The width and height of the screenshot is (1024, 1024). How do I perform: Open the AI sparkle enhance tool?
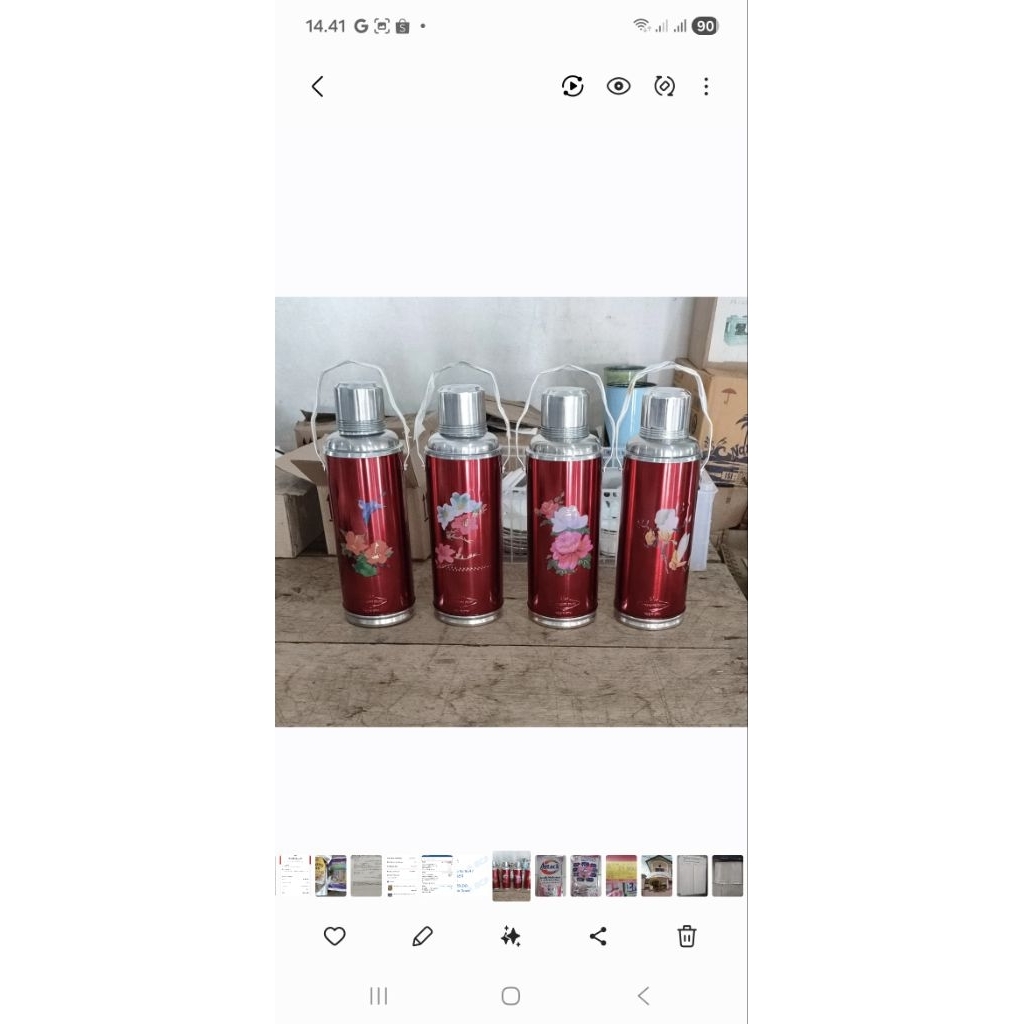coord(511,936)
